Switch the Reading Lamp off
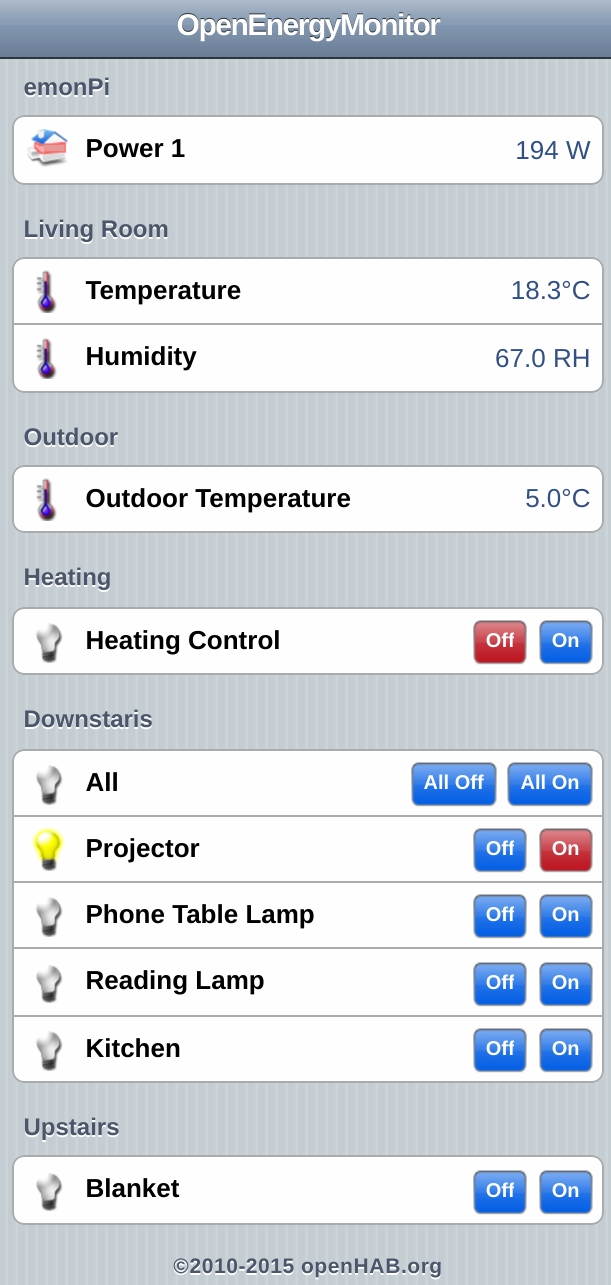 pyautogui.click(x=499, y=982)
